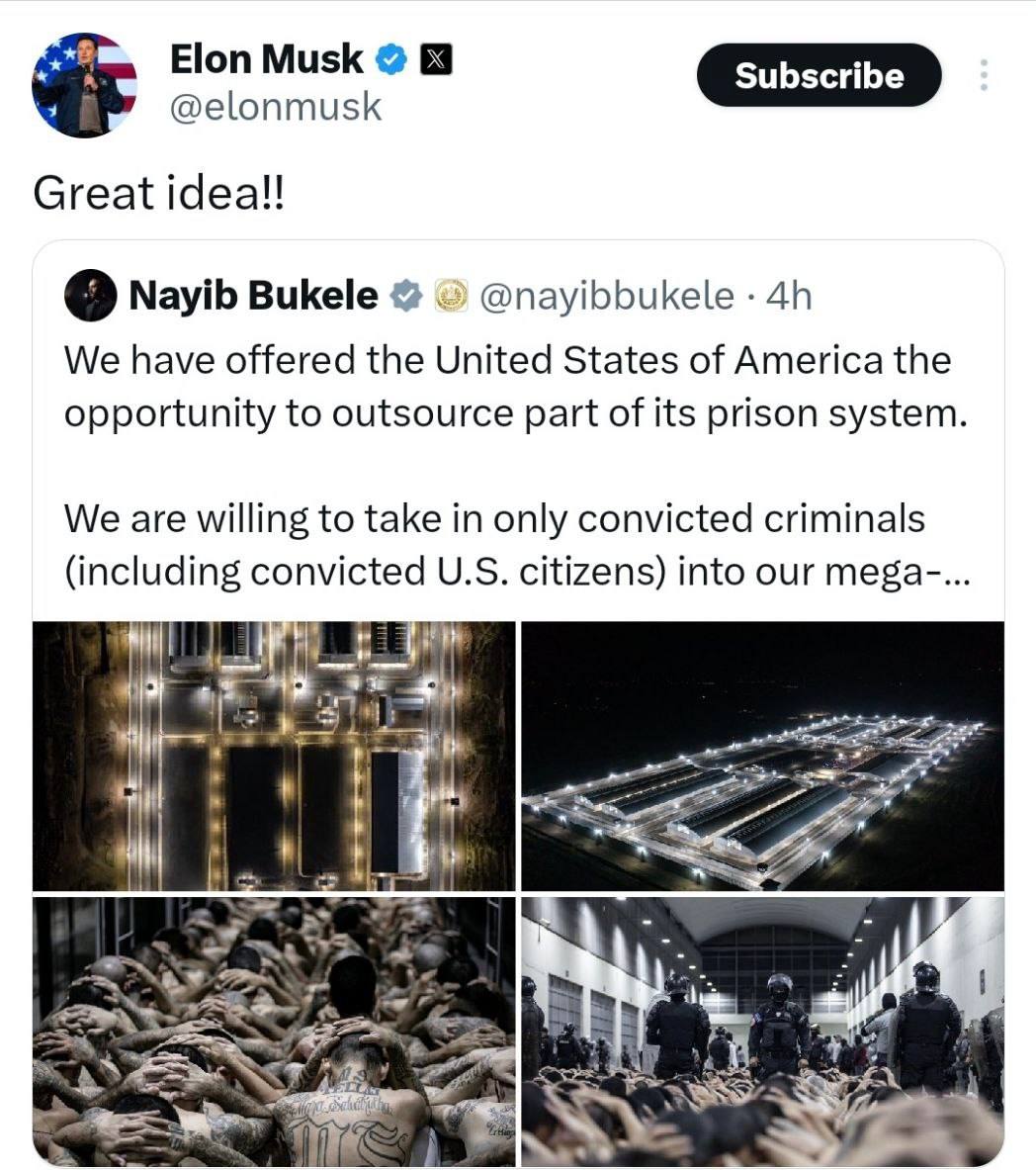Viewport: 1036px width, 1170px height.
Task: Open Elon Musk's profile picture
Action: pos(84,85)
